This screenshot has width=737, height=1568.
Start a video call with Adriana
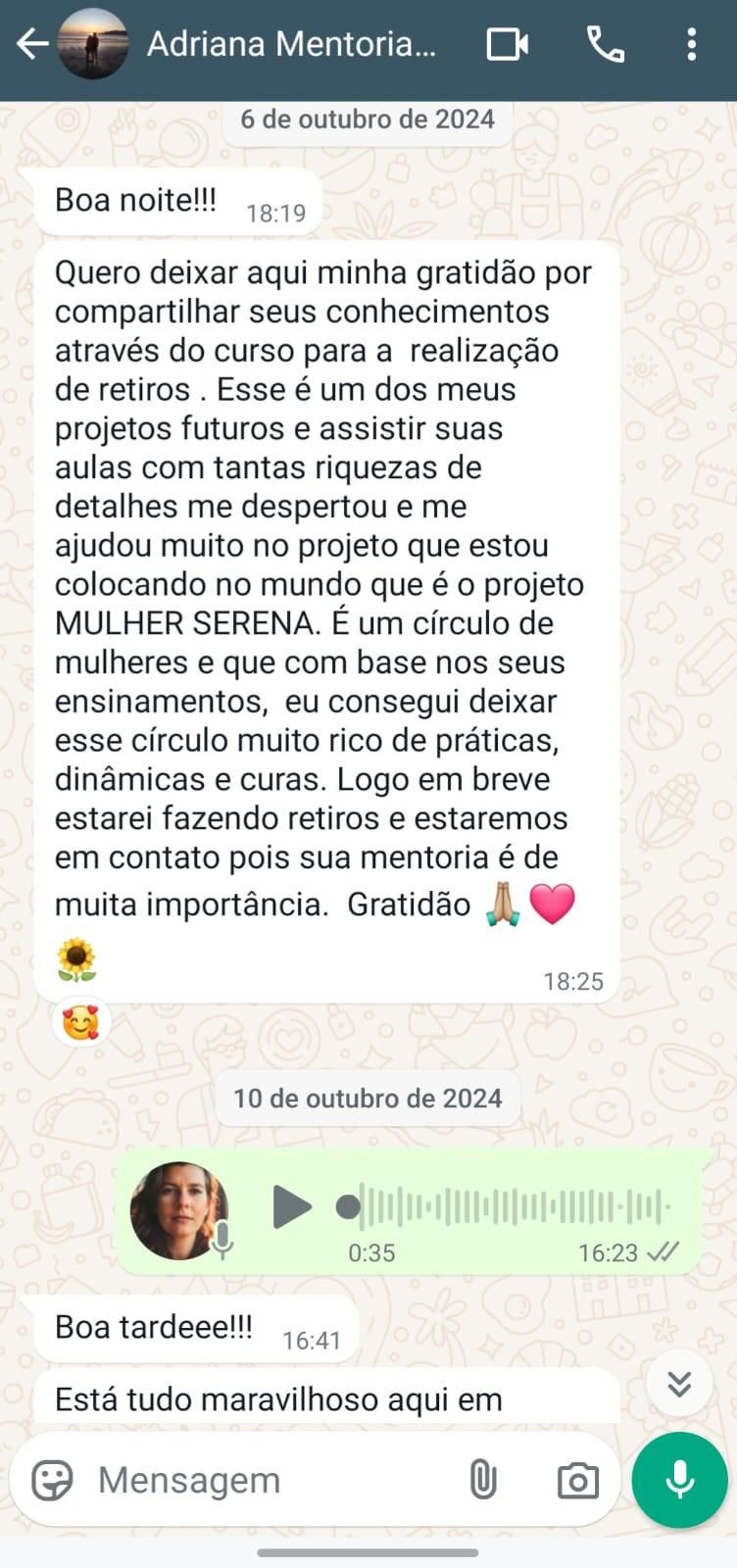click(x=507, y=44)
